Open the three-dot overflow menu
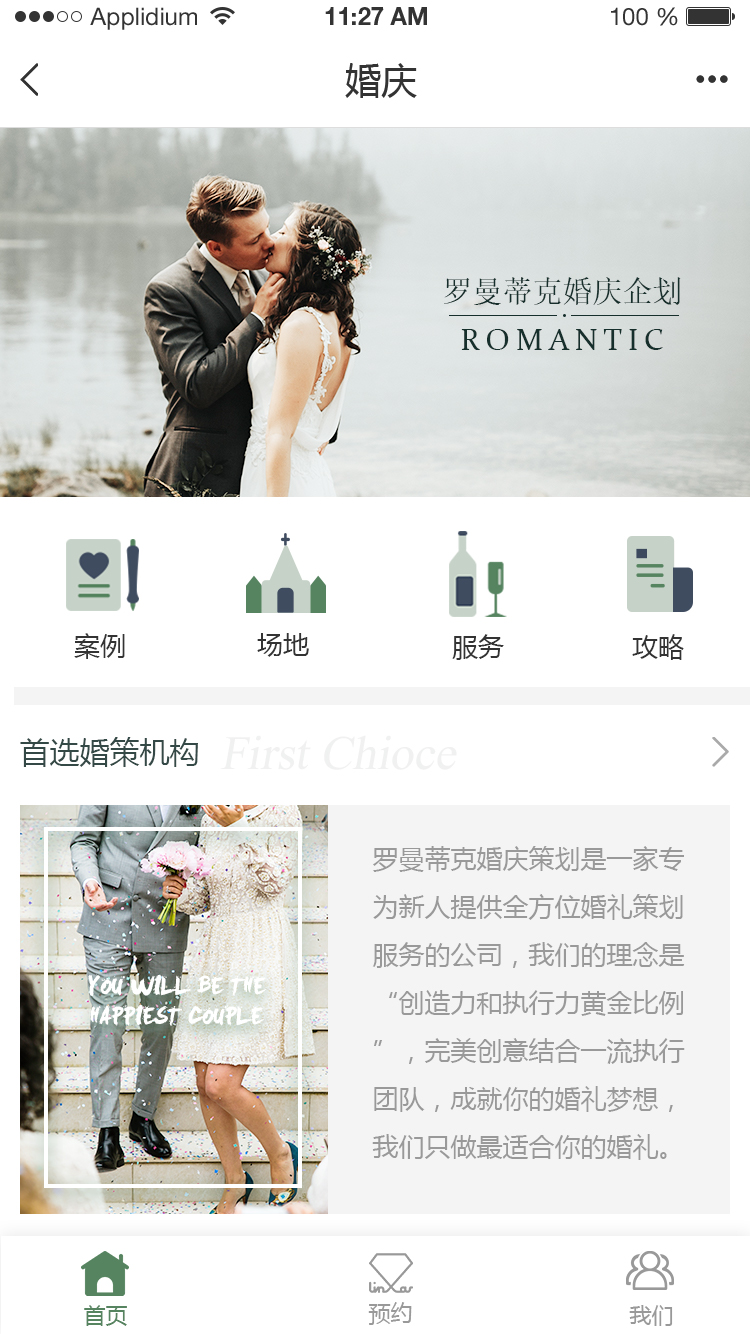The height and width of the screenshot is (1334, 750). 711,80
